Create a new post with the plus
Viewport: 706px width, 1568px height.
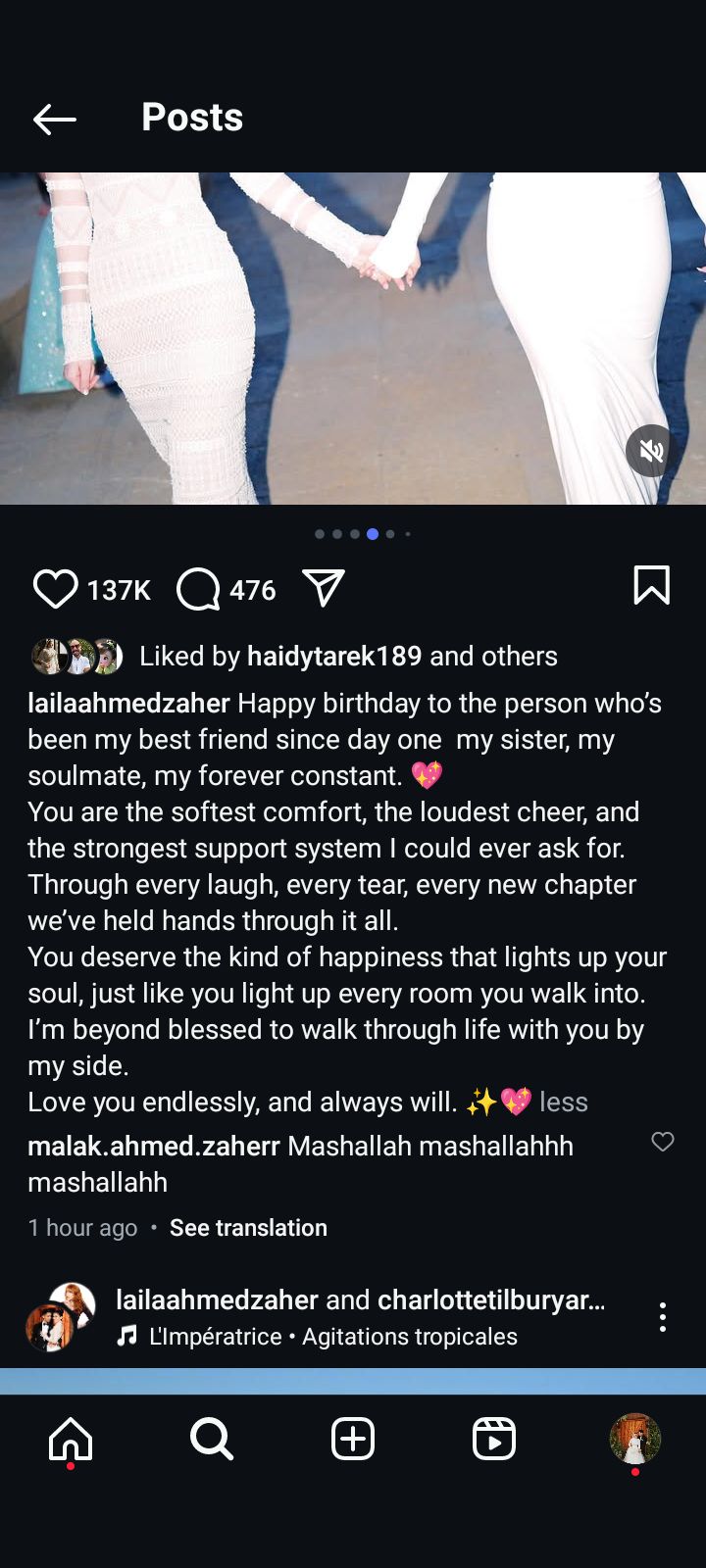(353, 1439)
